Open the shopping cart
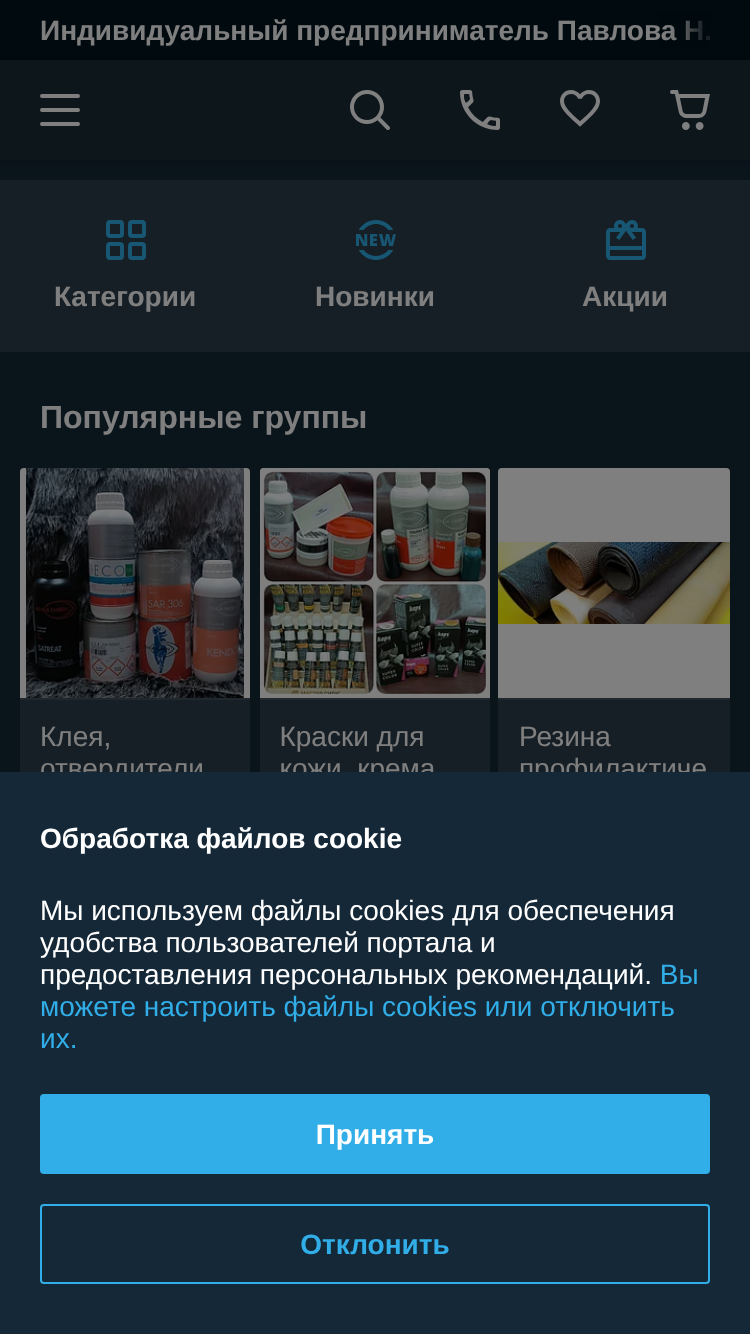The height and width of the screenshot is (1334, 750). click(x=690, y=110)
